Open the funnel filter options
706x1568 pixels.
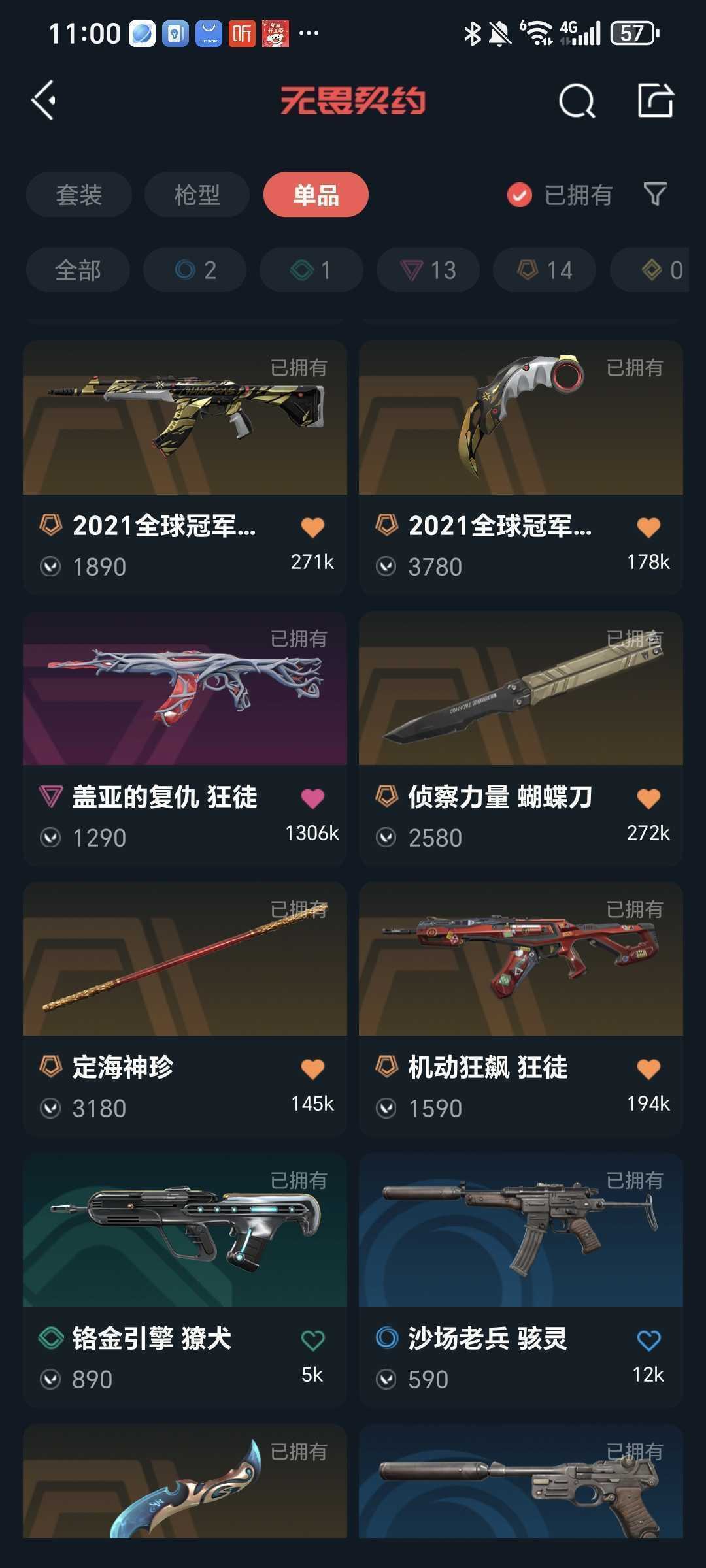pyautogui.click(x=655, y=194)
